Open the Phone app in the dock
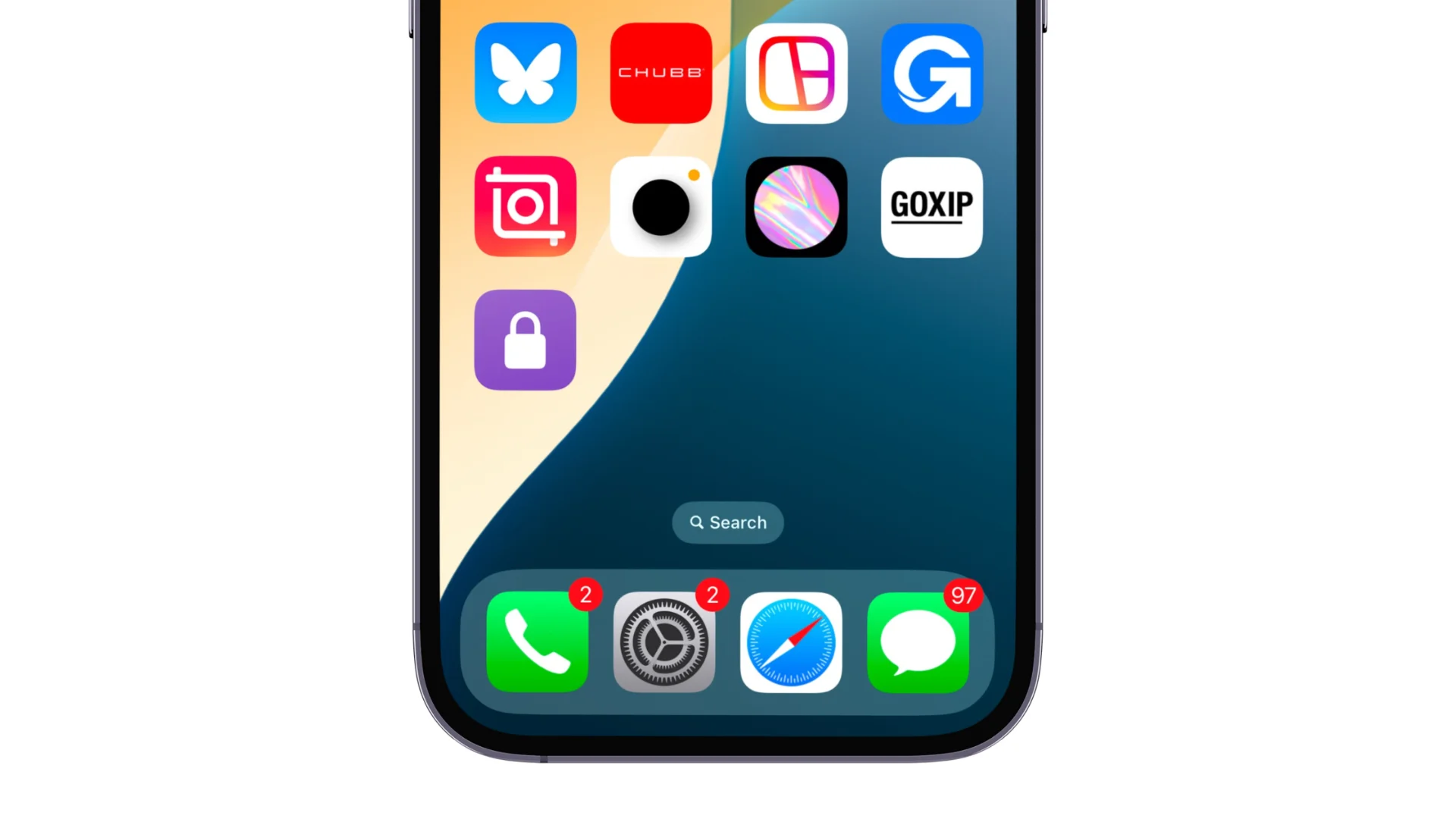The width and height of the screenshot is (1456, 819). click(x=537, y=642)
